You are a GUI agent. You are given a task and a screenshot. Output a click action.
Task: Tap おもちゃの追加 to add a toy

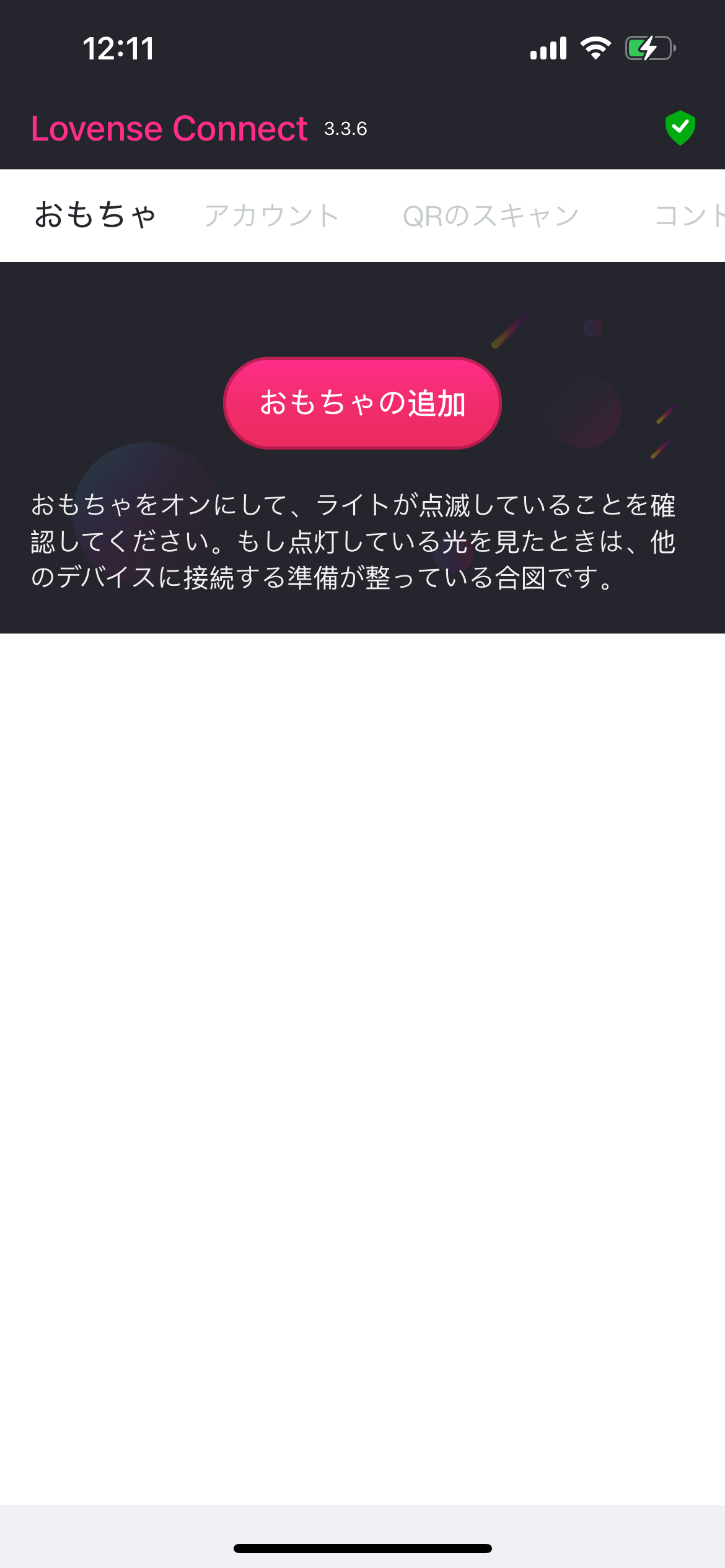(x=362, y=403)
